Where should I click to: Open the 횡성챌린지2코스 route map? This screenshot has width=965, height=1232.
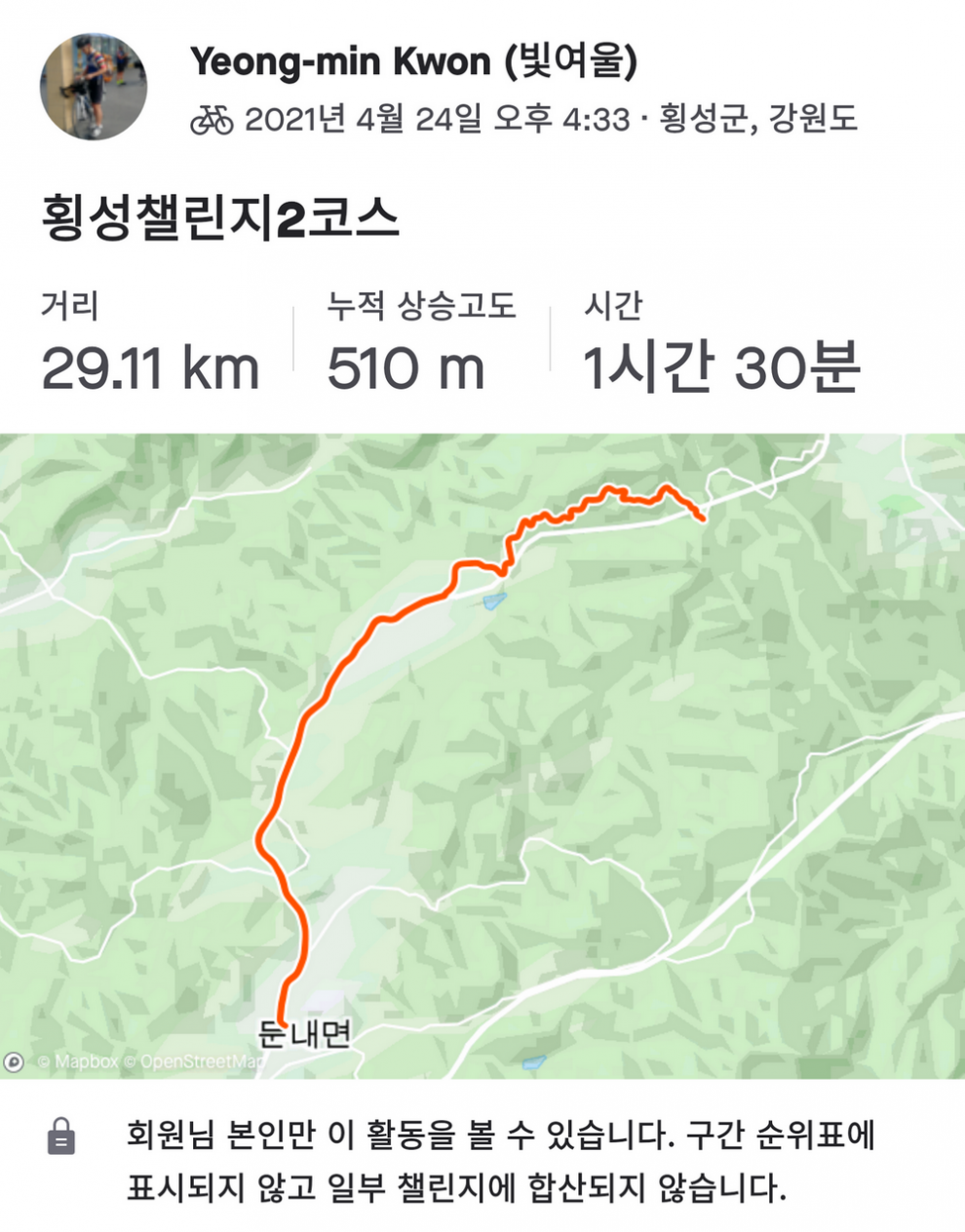(482, 755)
